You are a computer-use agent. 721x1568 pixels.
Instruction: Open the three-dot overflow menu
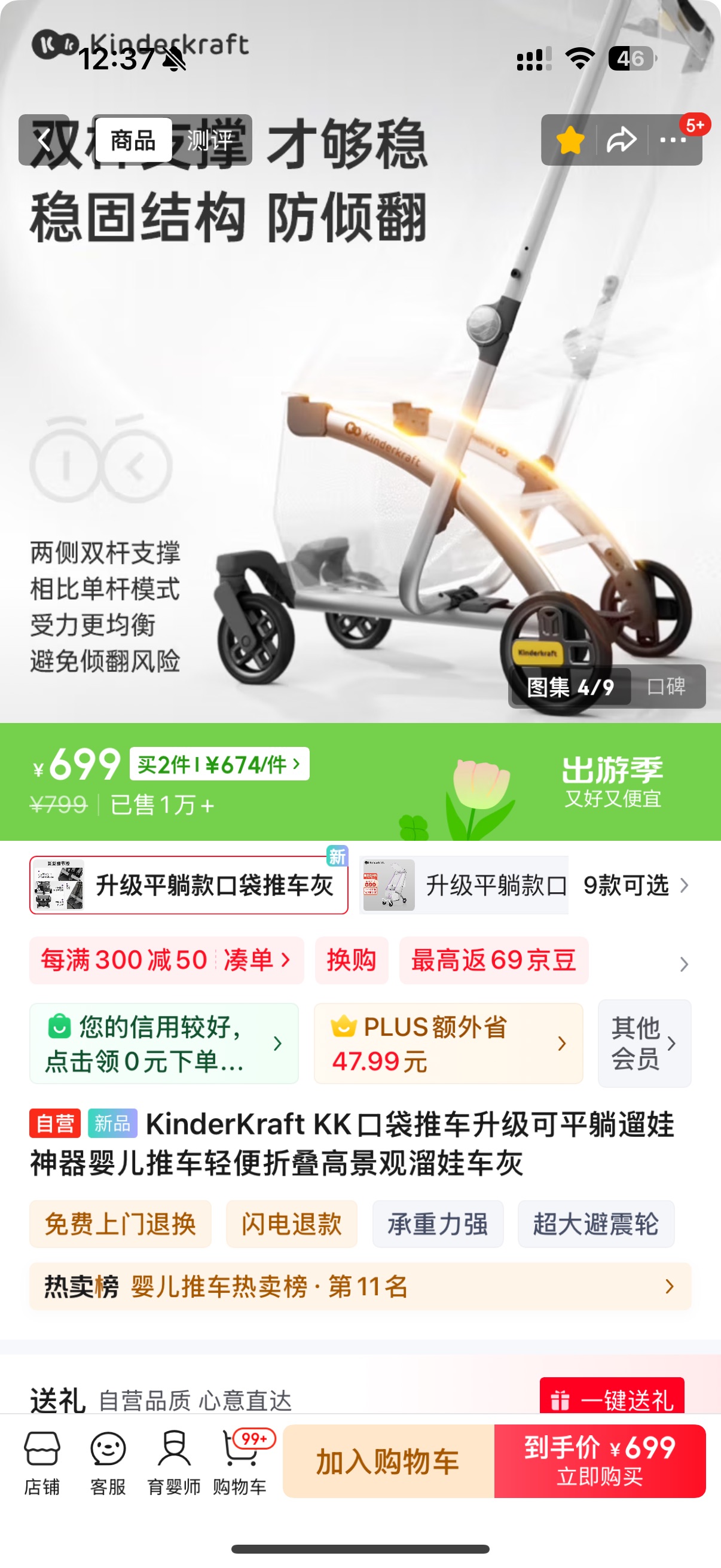click(x=673, y=141)
